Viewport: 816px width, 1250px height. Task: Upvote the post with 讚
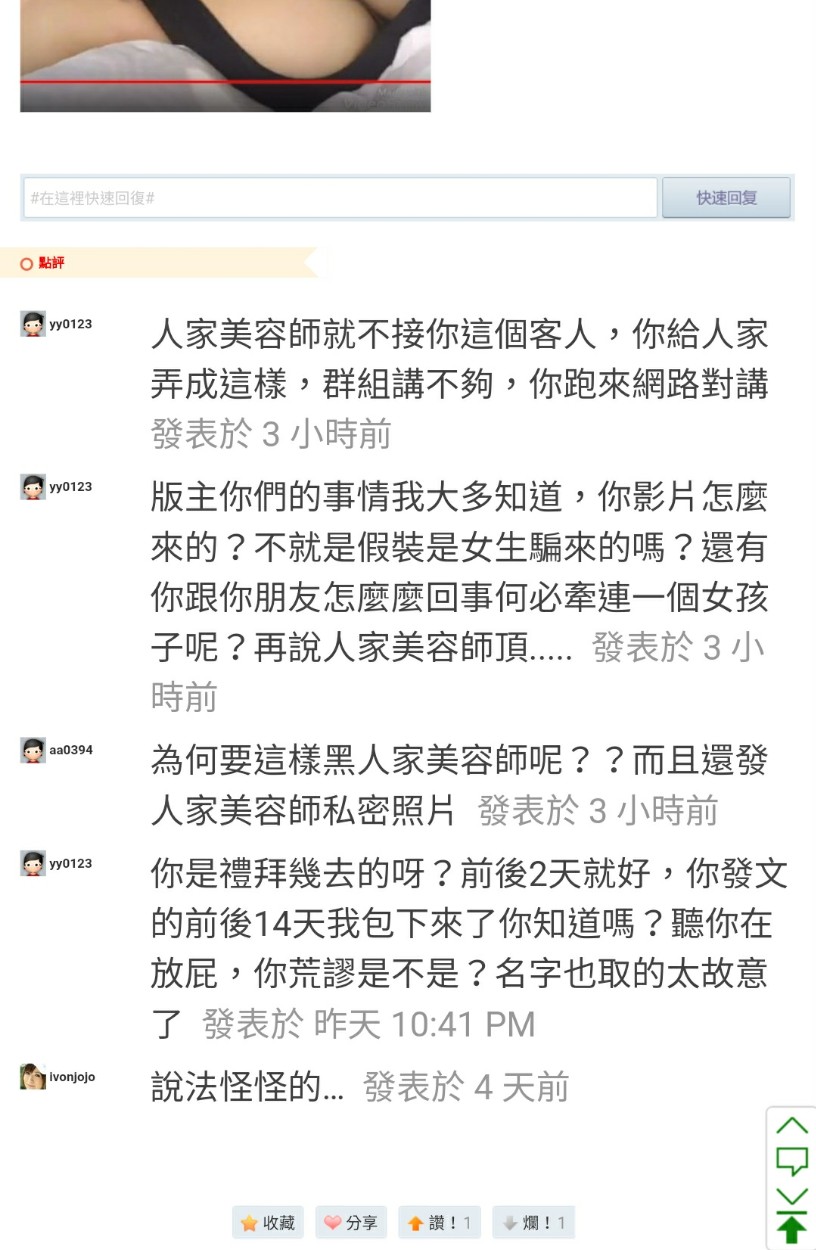tap(439, 1222)
